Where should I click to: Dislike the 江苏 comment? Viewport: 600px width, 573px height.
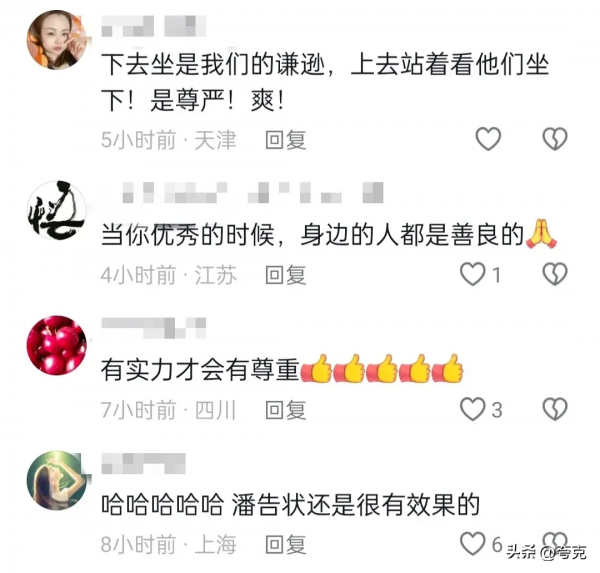click(554, 274)
